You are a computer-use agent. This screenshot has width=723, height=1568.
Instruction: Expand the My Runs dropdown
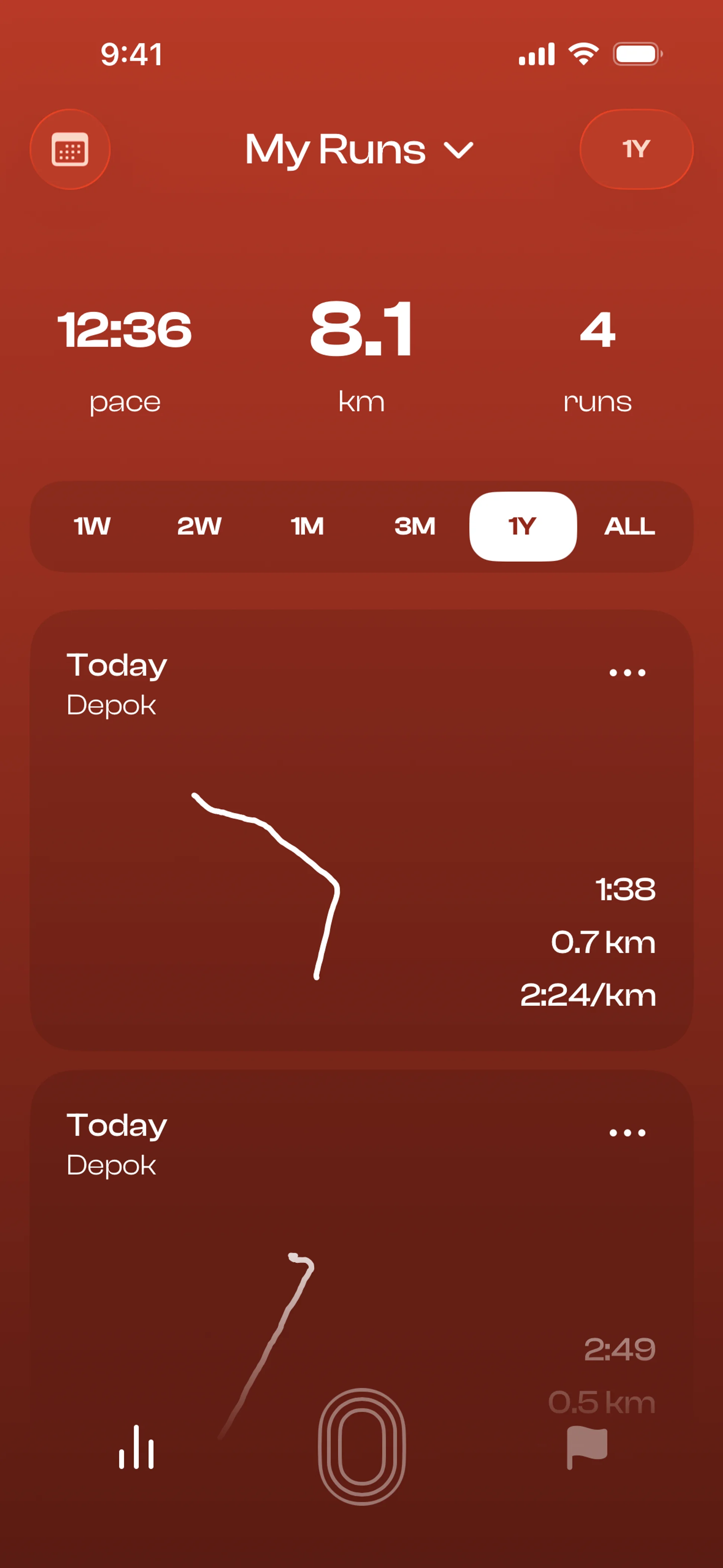[359, 150]
